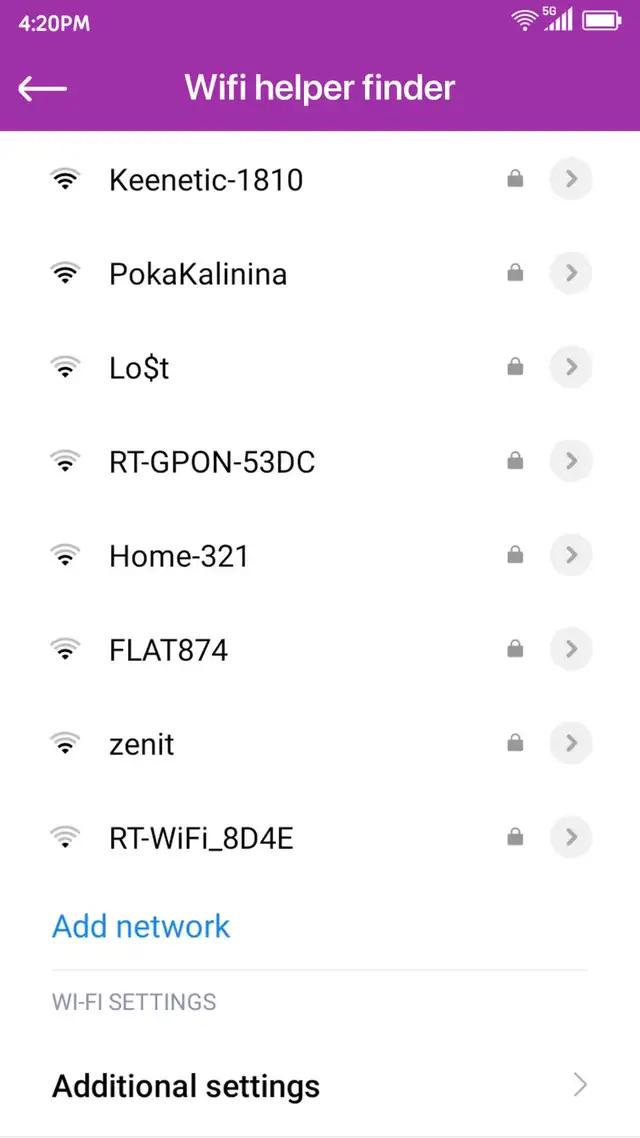
Task: Choose the RT-WiFi_8D4E network
Action: tap(201, 838)
